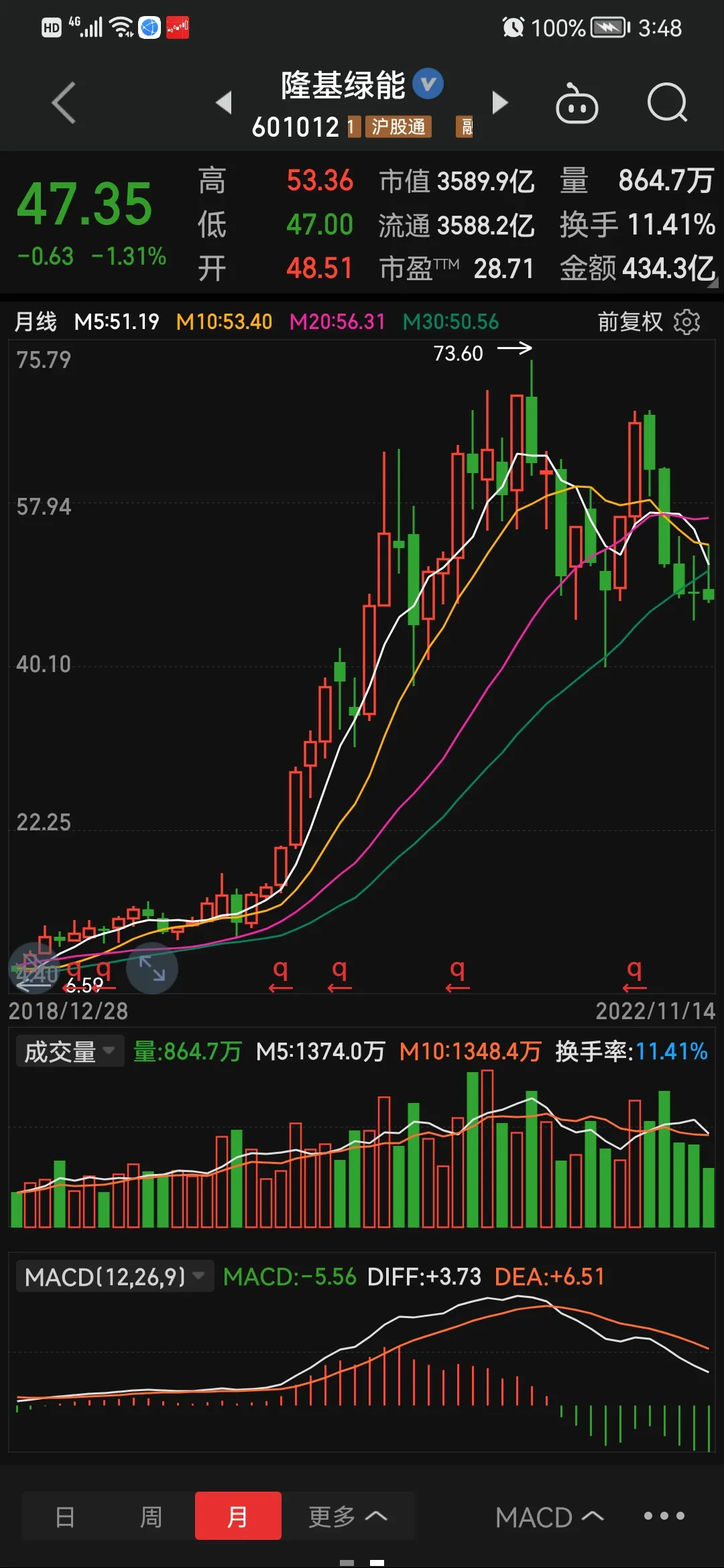Expand chart to fullscreen landscape
724x1568 pixels.
152,968
